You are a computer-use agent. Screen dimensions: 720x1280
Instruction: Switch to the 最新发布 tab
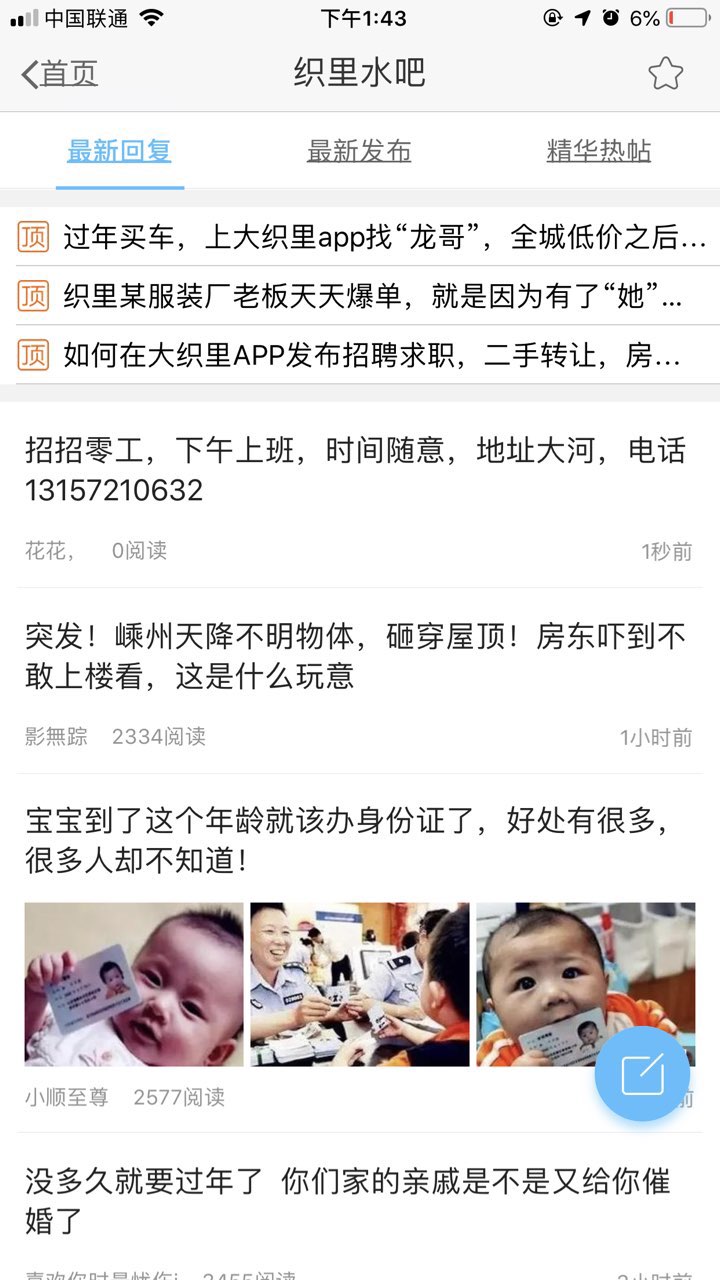coord(359,151)
